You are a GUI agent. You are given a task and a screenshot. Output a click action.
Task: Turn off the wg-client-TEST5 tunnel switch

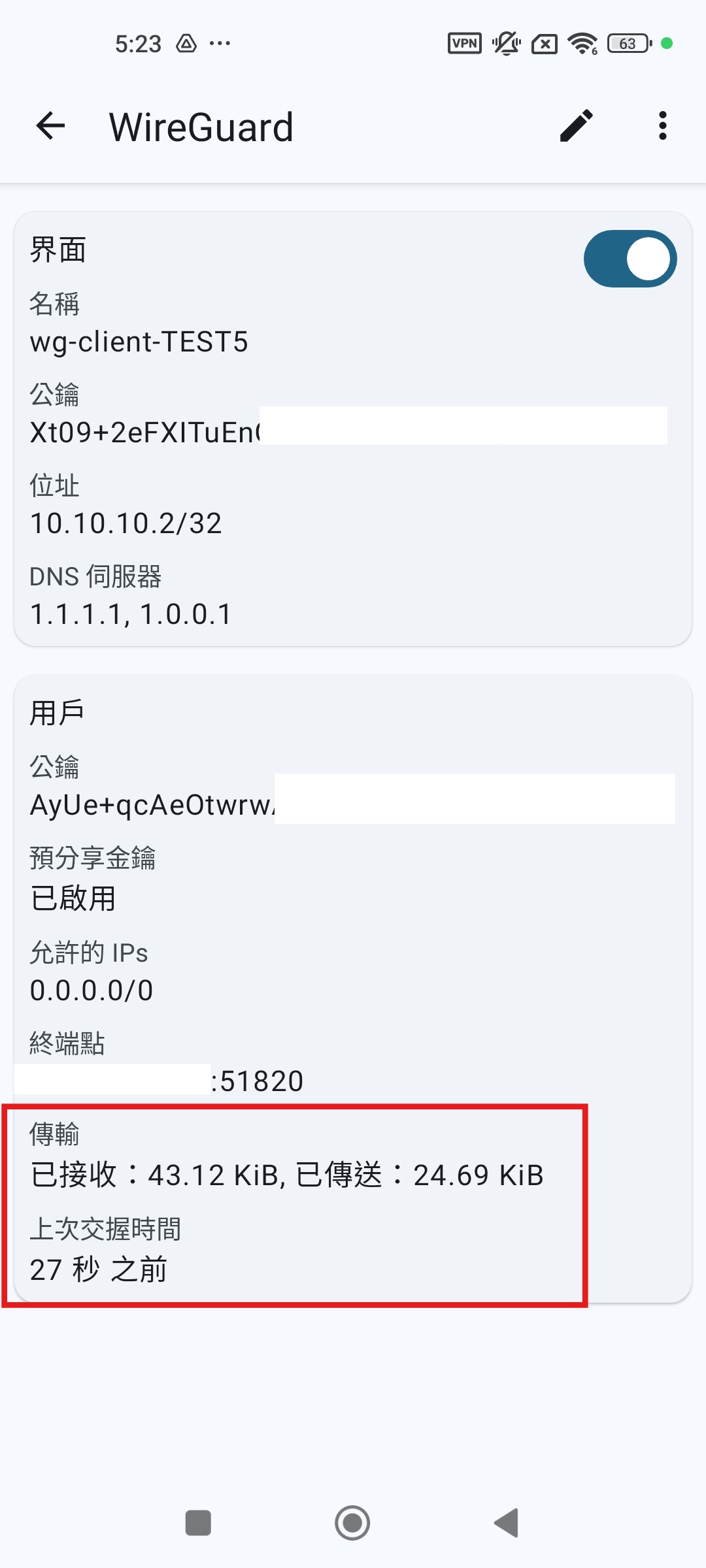630,259
